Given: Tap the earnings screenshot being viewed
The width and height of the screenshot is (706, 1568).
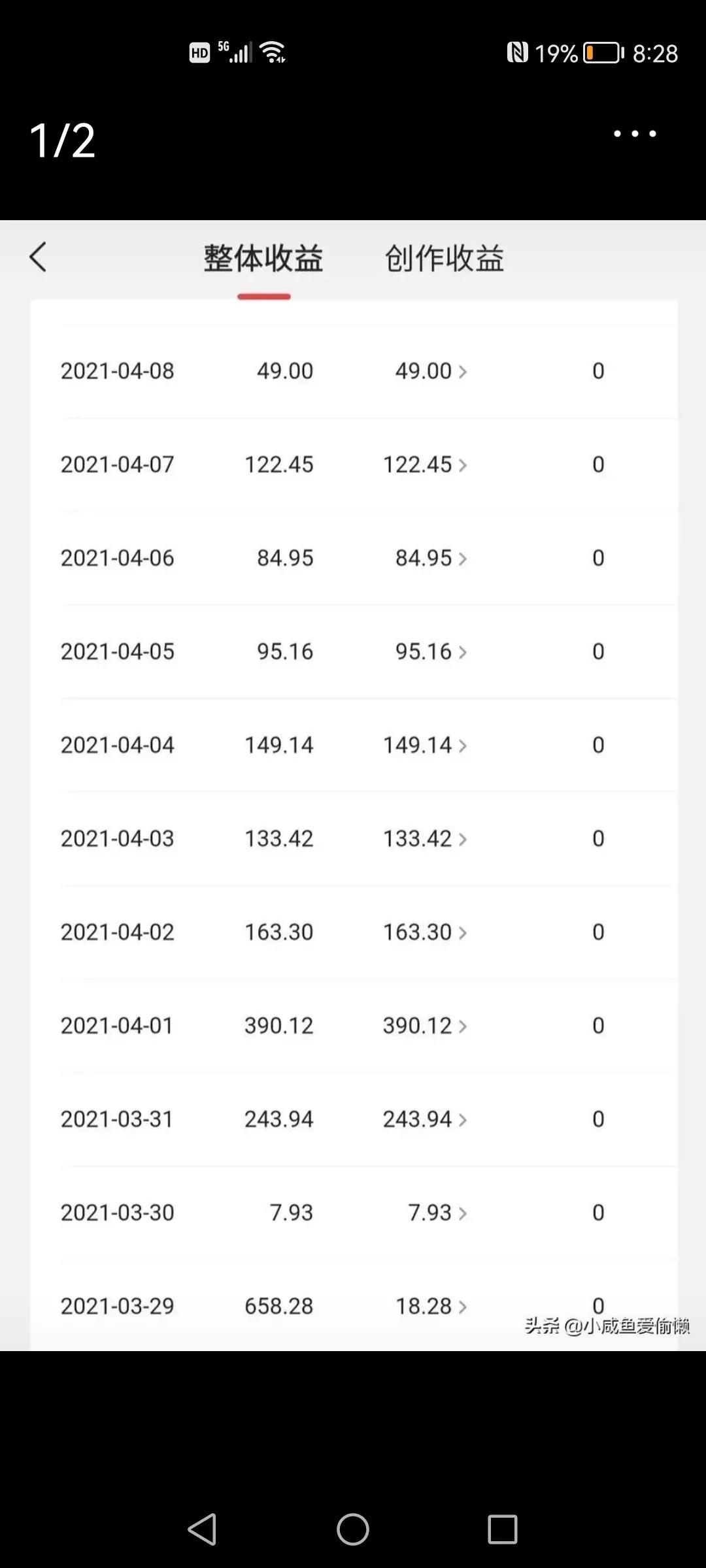Looking at the screenshot, I should (x=353, y=784).
